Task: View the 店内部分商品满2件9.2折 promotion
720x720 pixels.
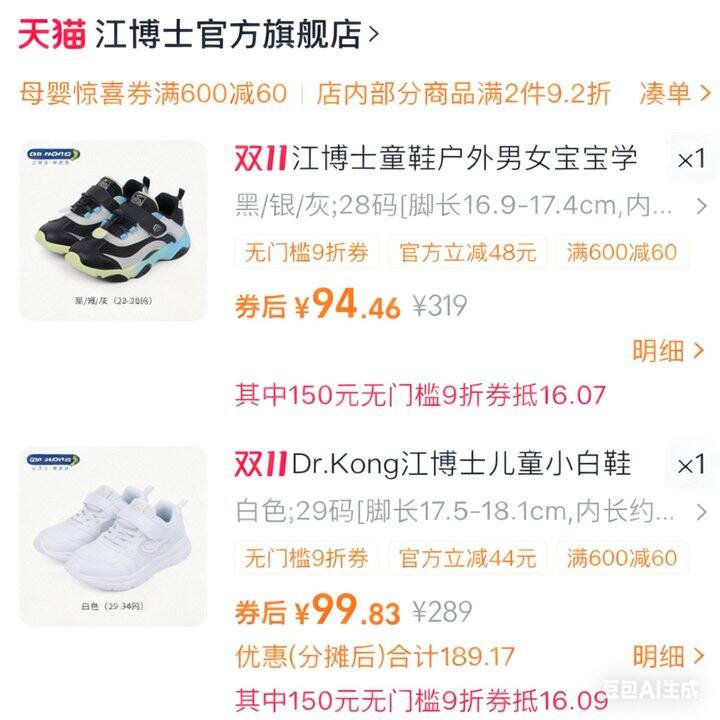Action: (464, 94)
